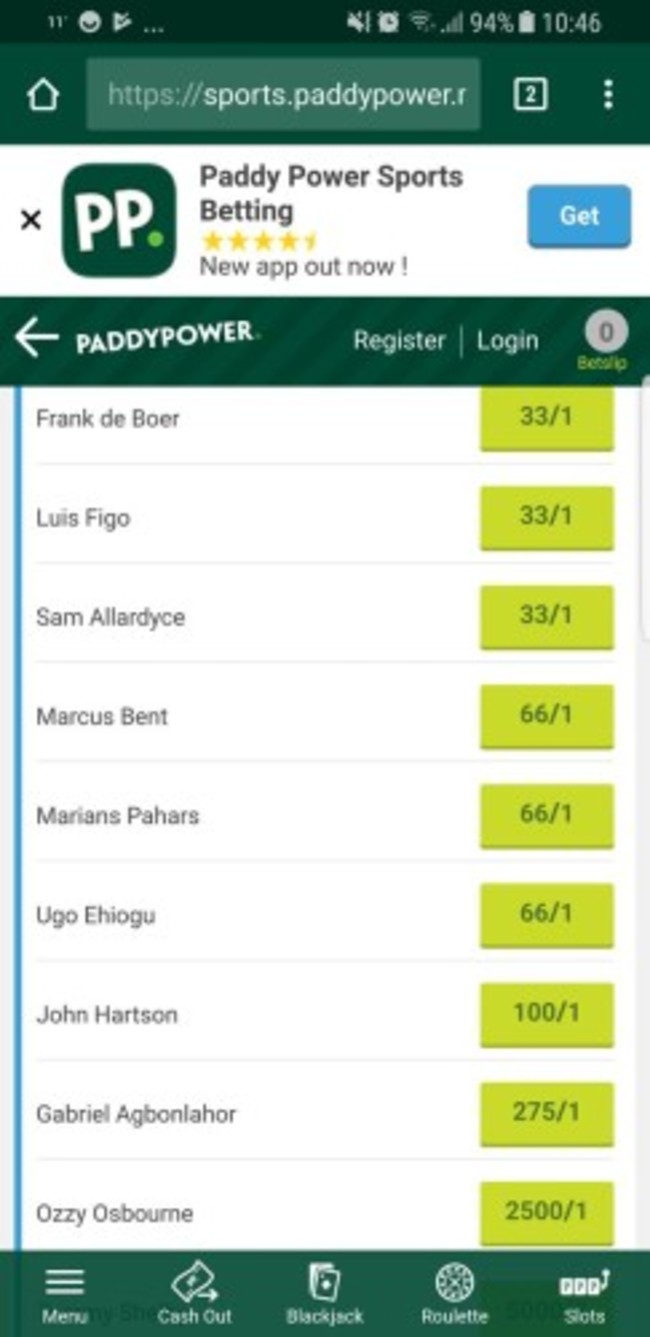Open Roulette in the bottom bar
Image resolution: width=650 pixels, height=1337 pixels.
pos(454,1295)
